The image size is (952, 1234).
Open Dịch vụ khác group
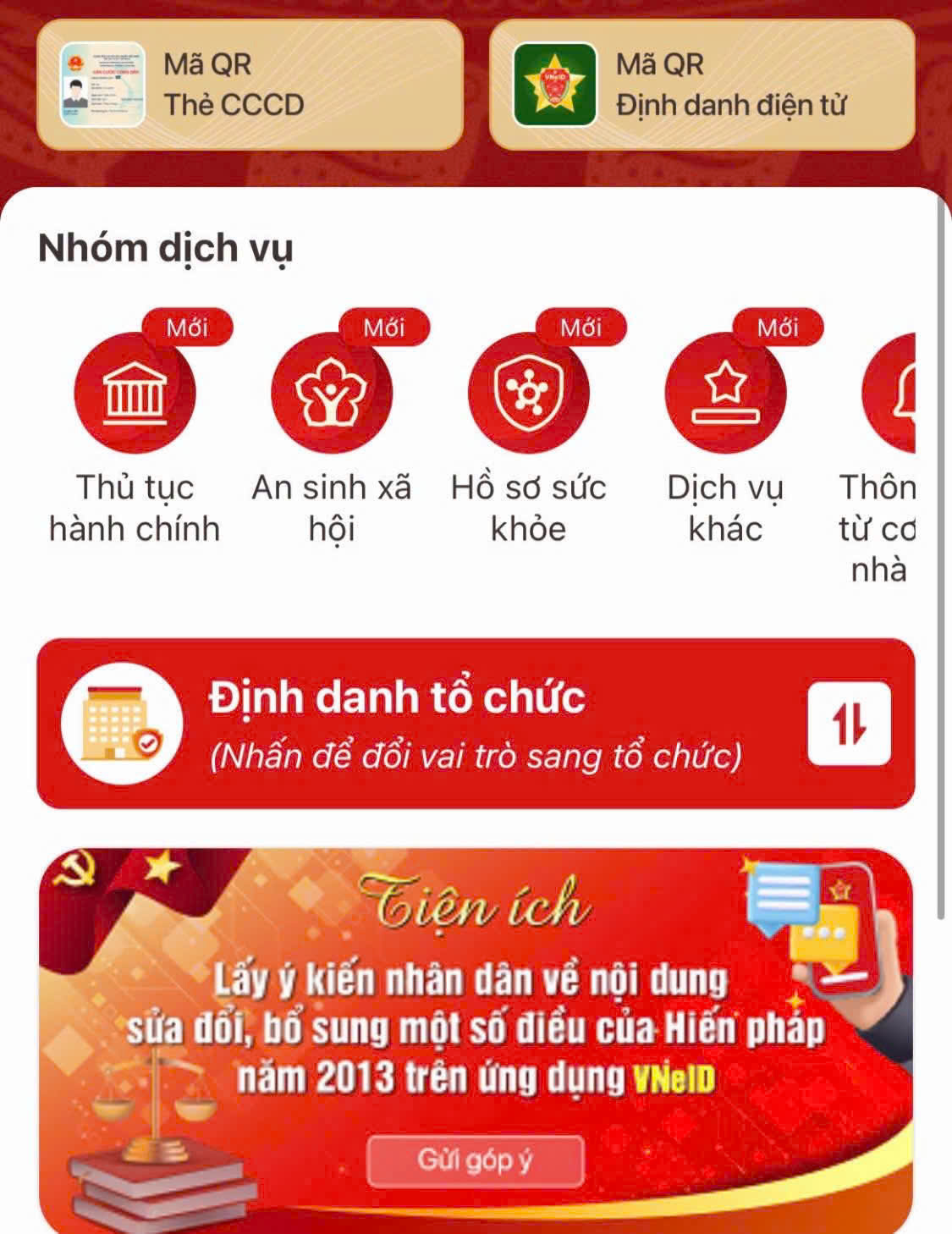(x=725, y=394)
